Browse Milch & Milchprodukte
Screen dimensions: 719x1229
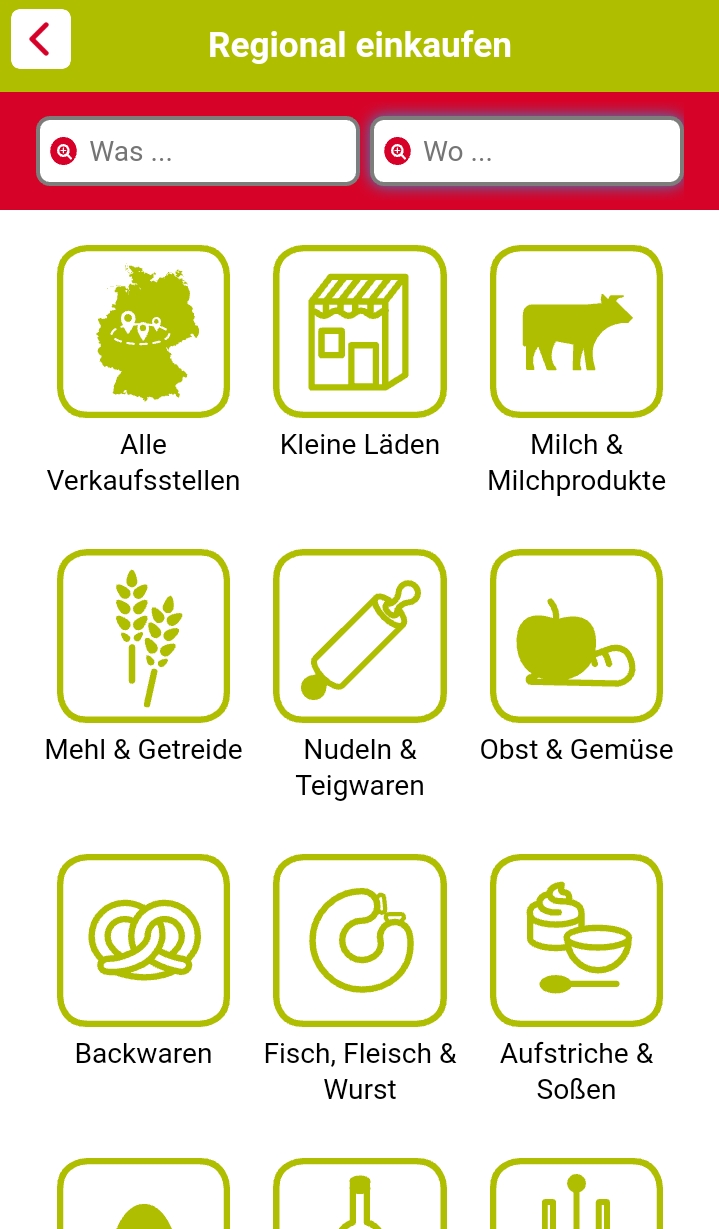[576, 332]
